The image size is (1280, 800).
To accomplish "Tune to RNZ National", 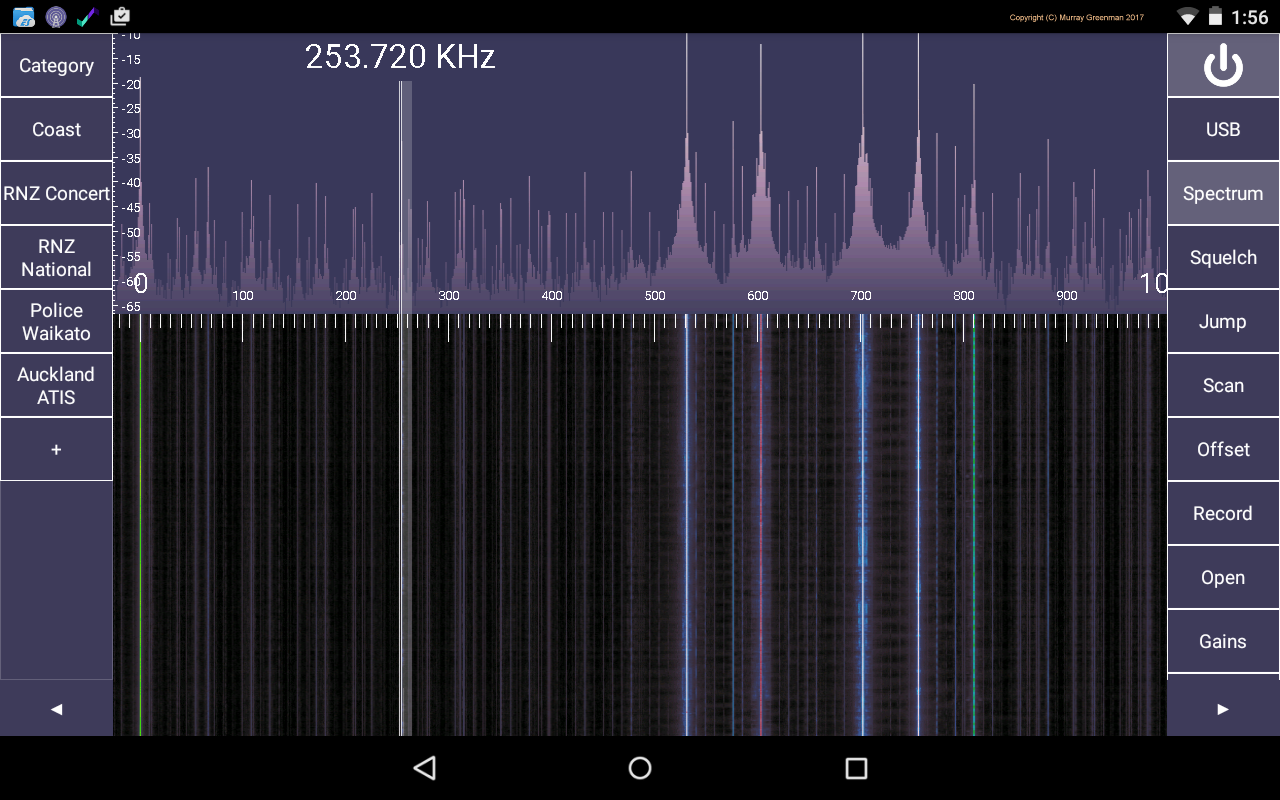I will pos(56,258).
